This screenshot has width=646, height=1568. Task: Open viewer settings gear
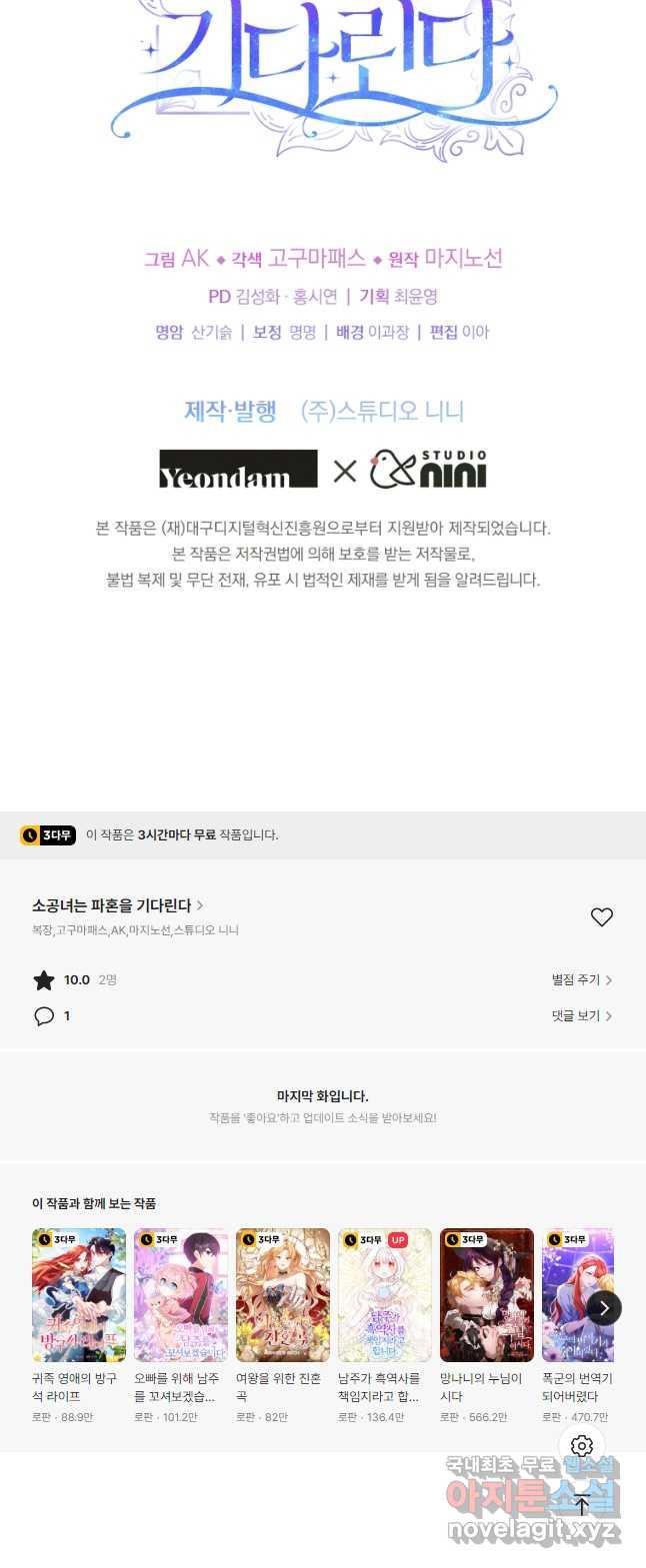point(582,1446)
